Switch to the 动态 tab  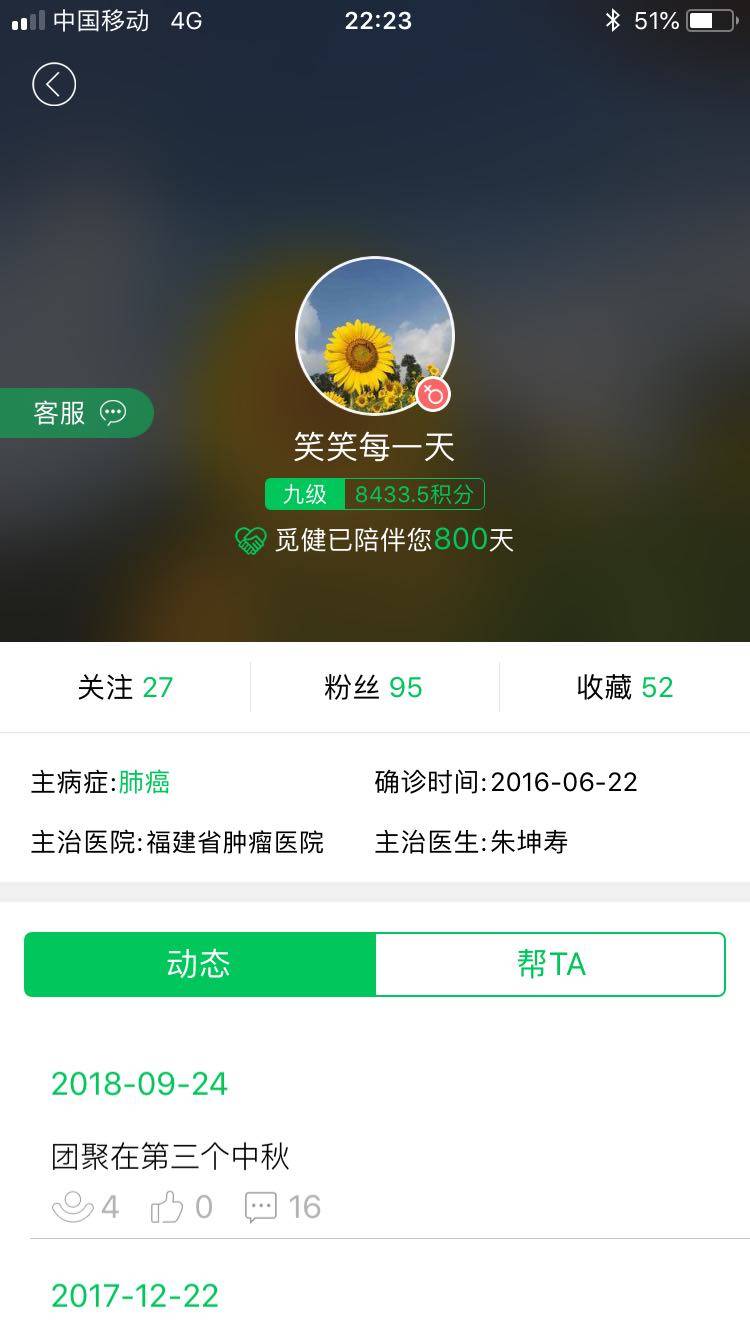[x=200, y=964]
